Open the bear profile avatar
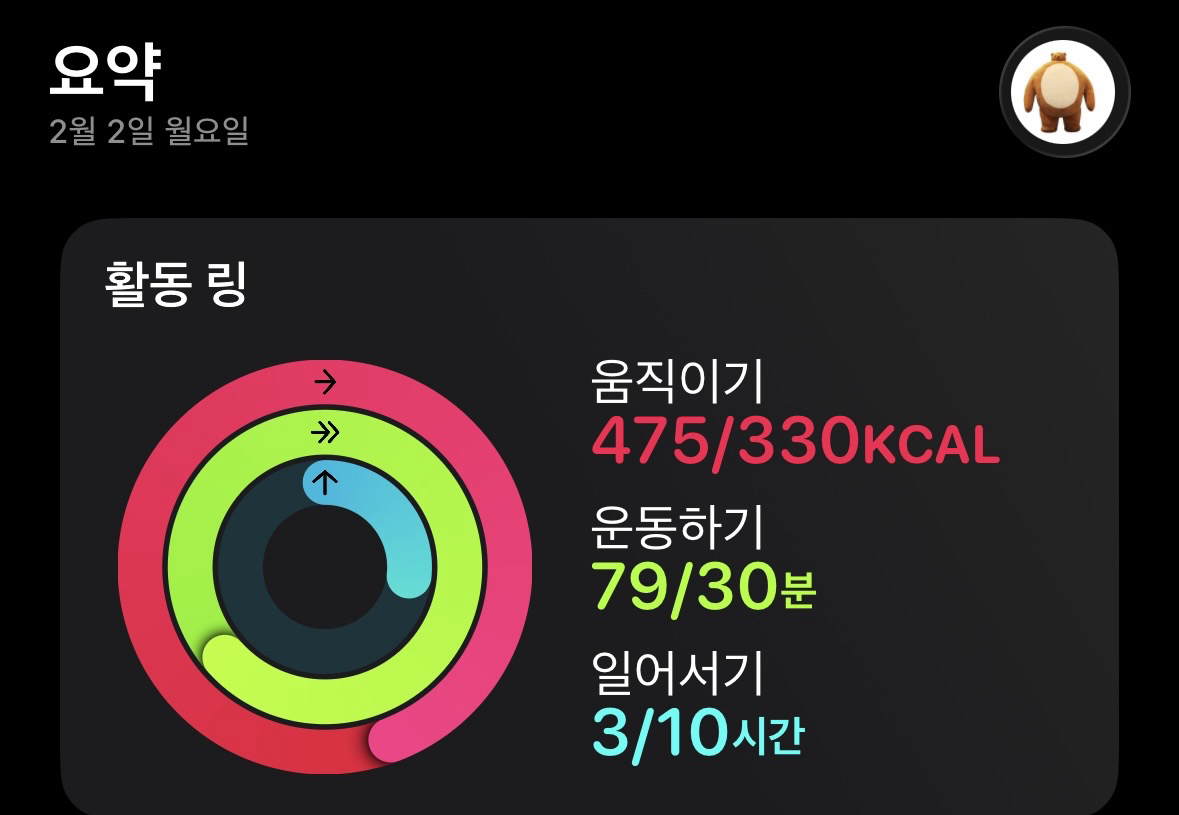The width and height of the screenshot is (1179, 815). 1064,92
